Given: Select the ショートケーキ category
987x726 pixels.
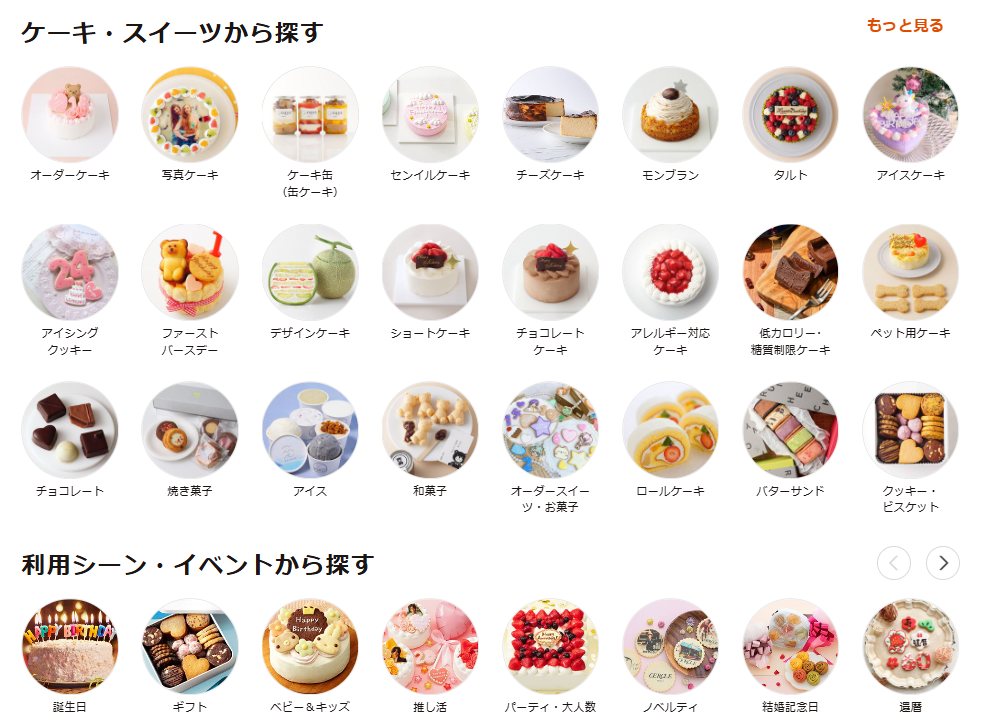Looking at the screenshot, I should pyautogui.click(x=430, y=272).
